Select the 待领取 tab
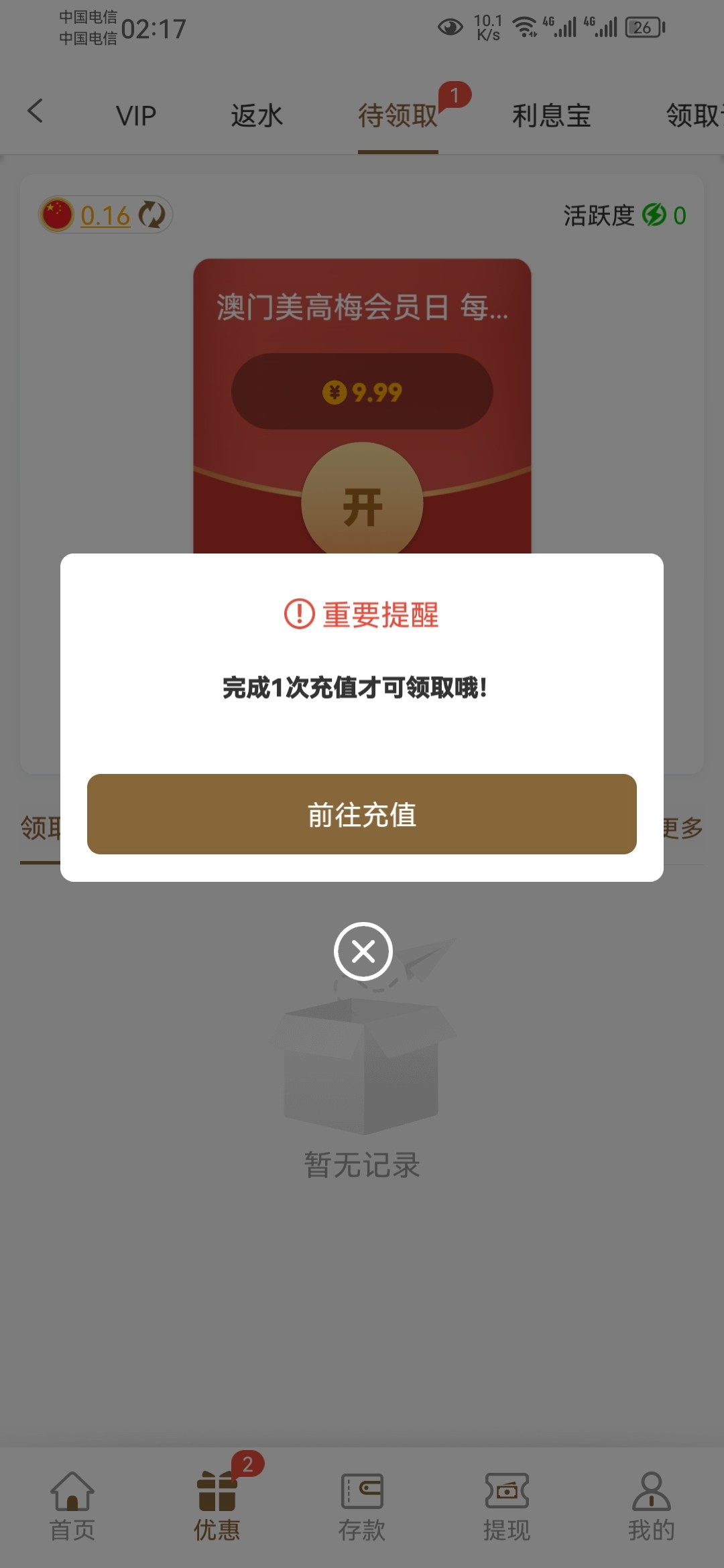 [x=398, y=115]
